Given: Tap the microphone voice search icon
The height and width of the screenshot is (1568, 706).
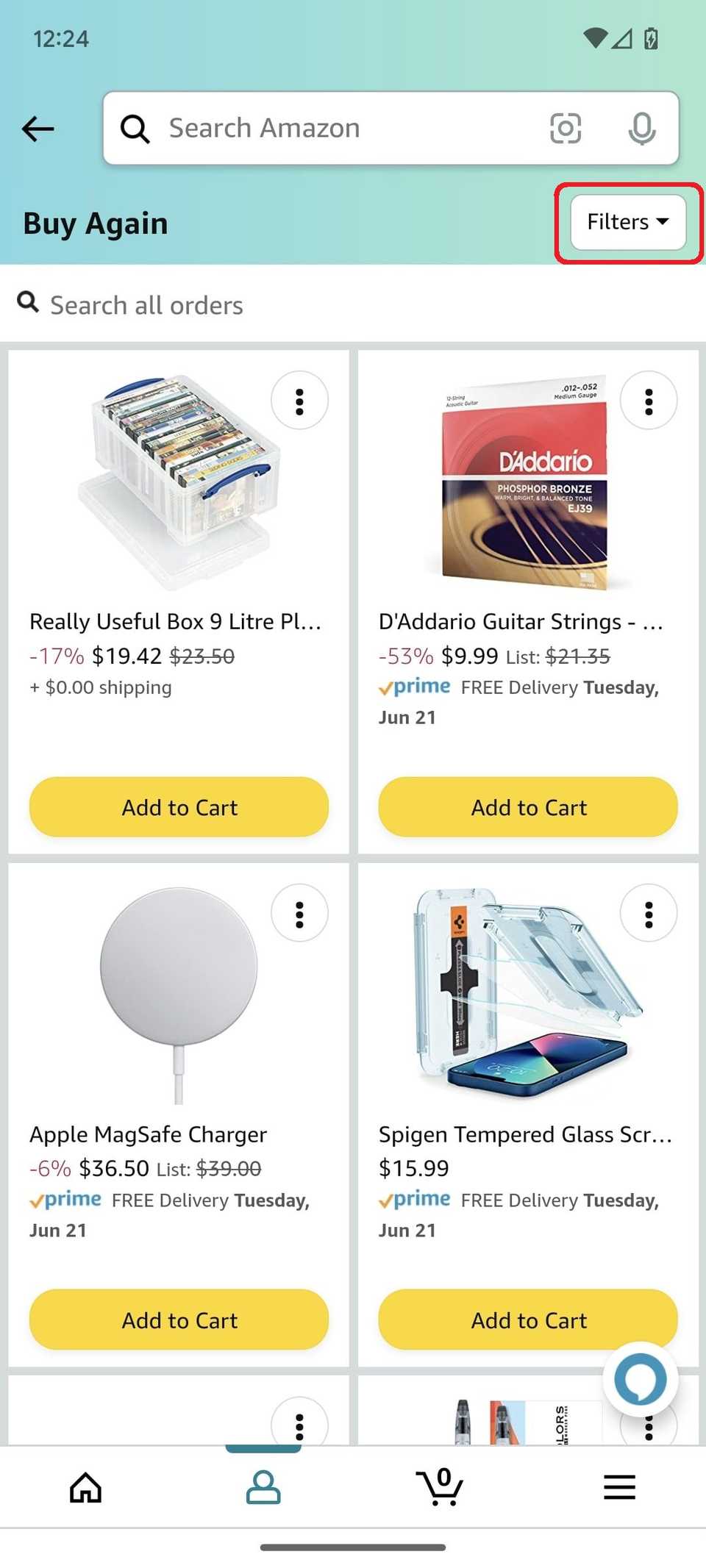Looking at the screenshot, I should coord(641,128).
